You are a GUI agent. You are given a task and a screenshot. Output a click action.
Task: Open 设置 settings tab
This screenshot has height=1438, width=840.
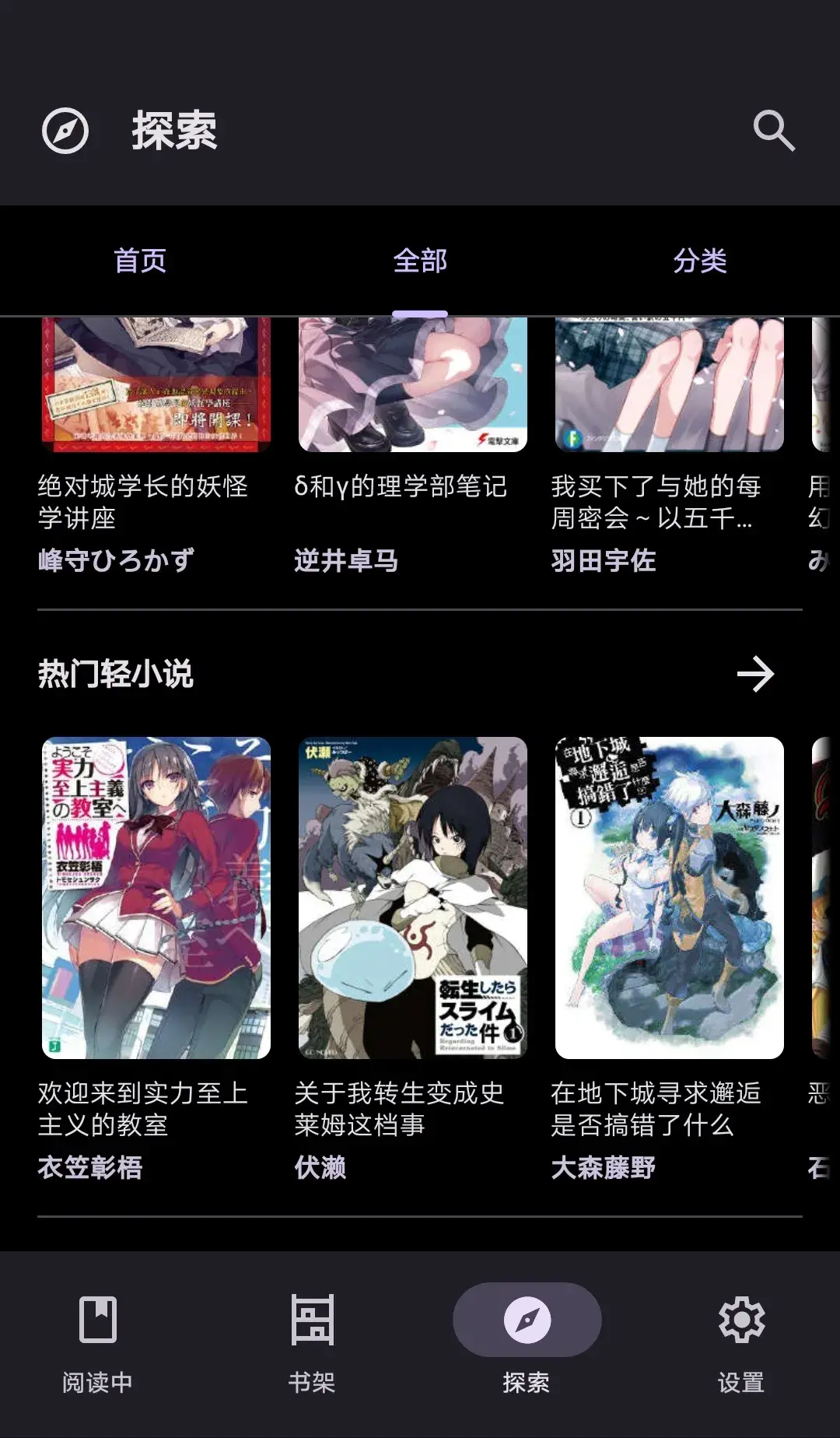[741, 1343]
